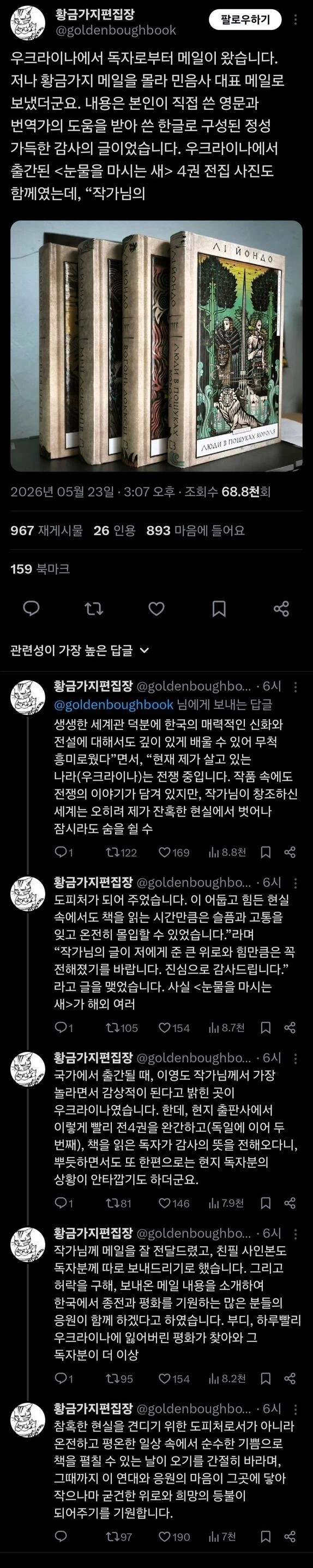Open overflow menu of the reply starting 국가에서 출간될 때
313x1568 pixels.
(x=296, y=1058)
